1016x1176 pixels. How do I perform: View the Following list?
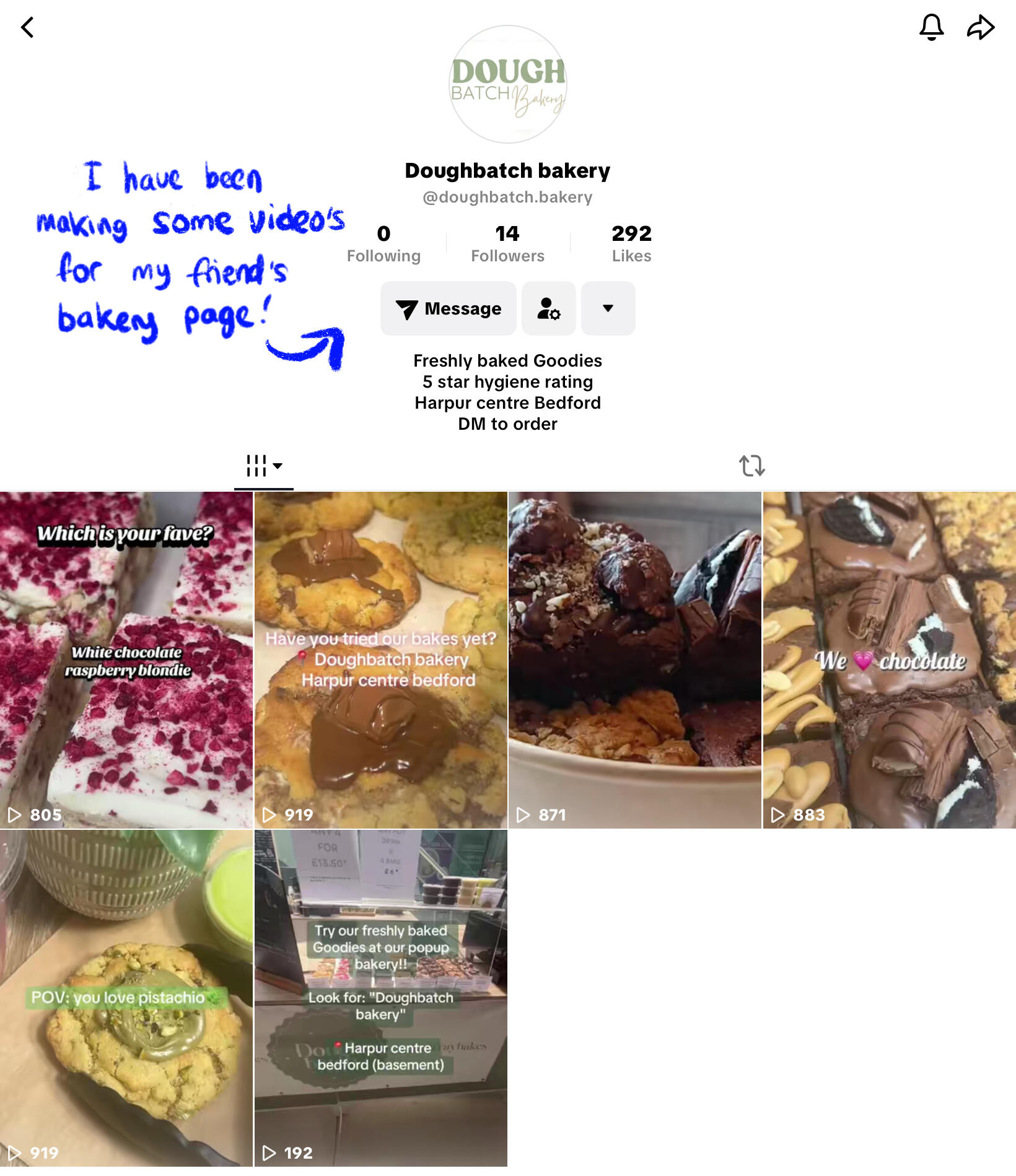(x=383, y=244)
